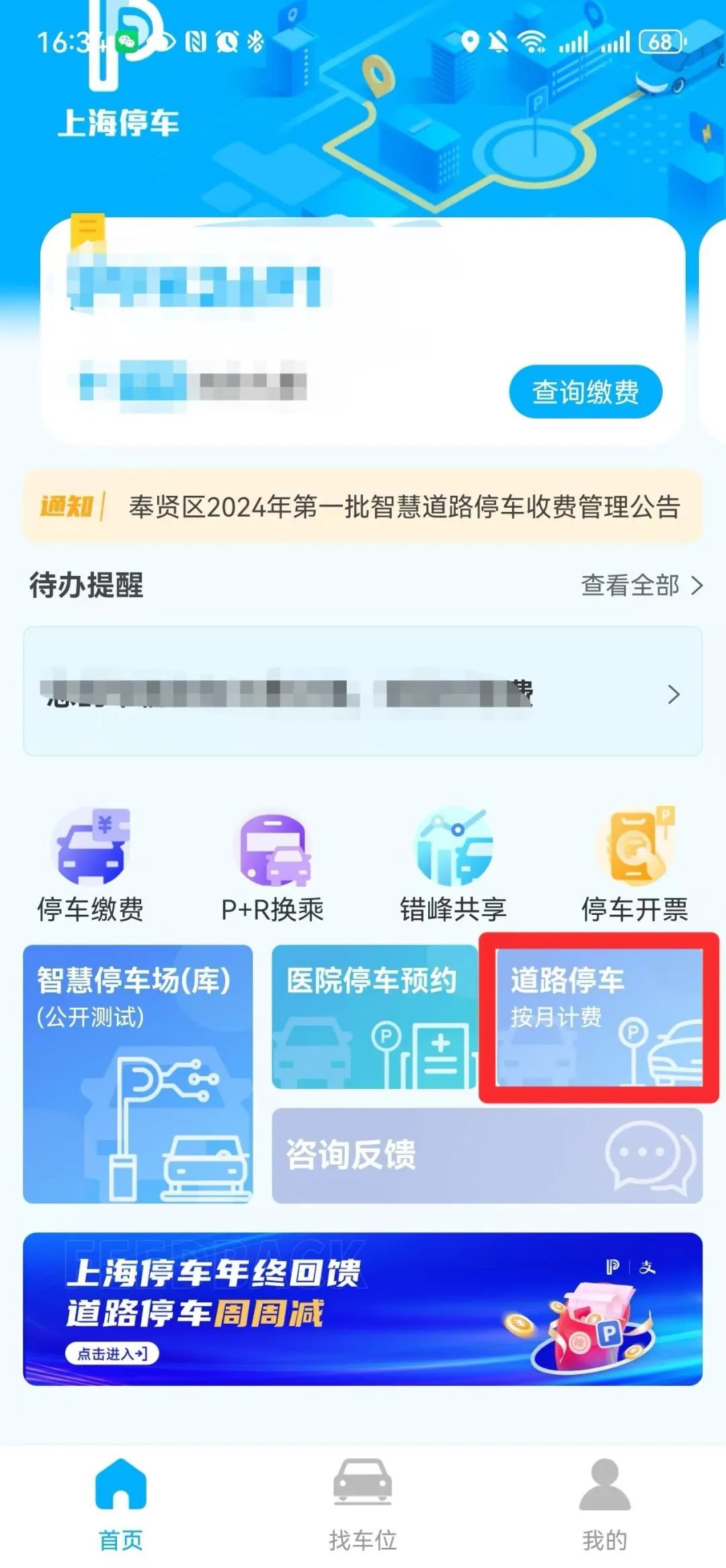The image size is (726, 1568).
Task: Open the 智慧停车场(库) card
Action: [138, 1074]
